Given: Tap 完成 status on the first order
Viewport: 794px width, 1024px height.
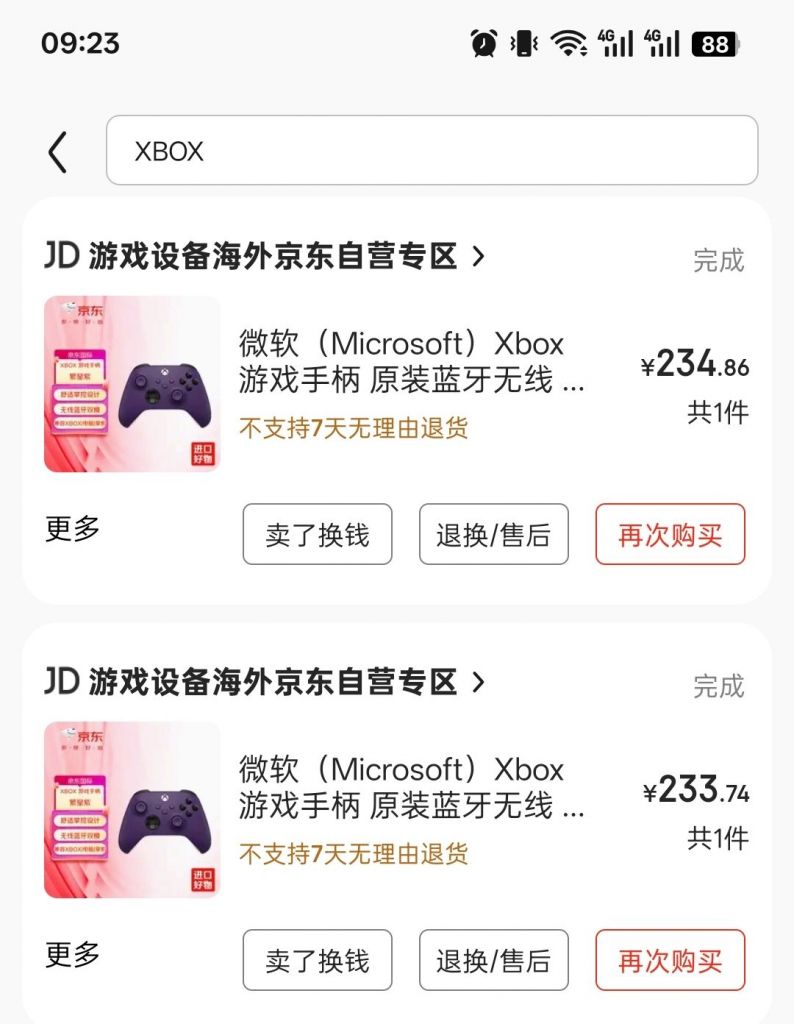Looking at the screenshot, I should click(718, 260).
